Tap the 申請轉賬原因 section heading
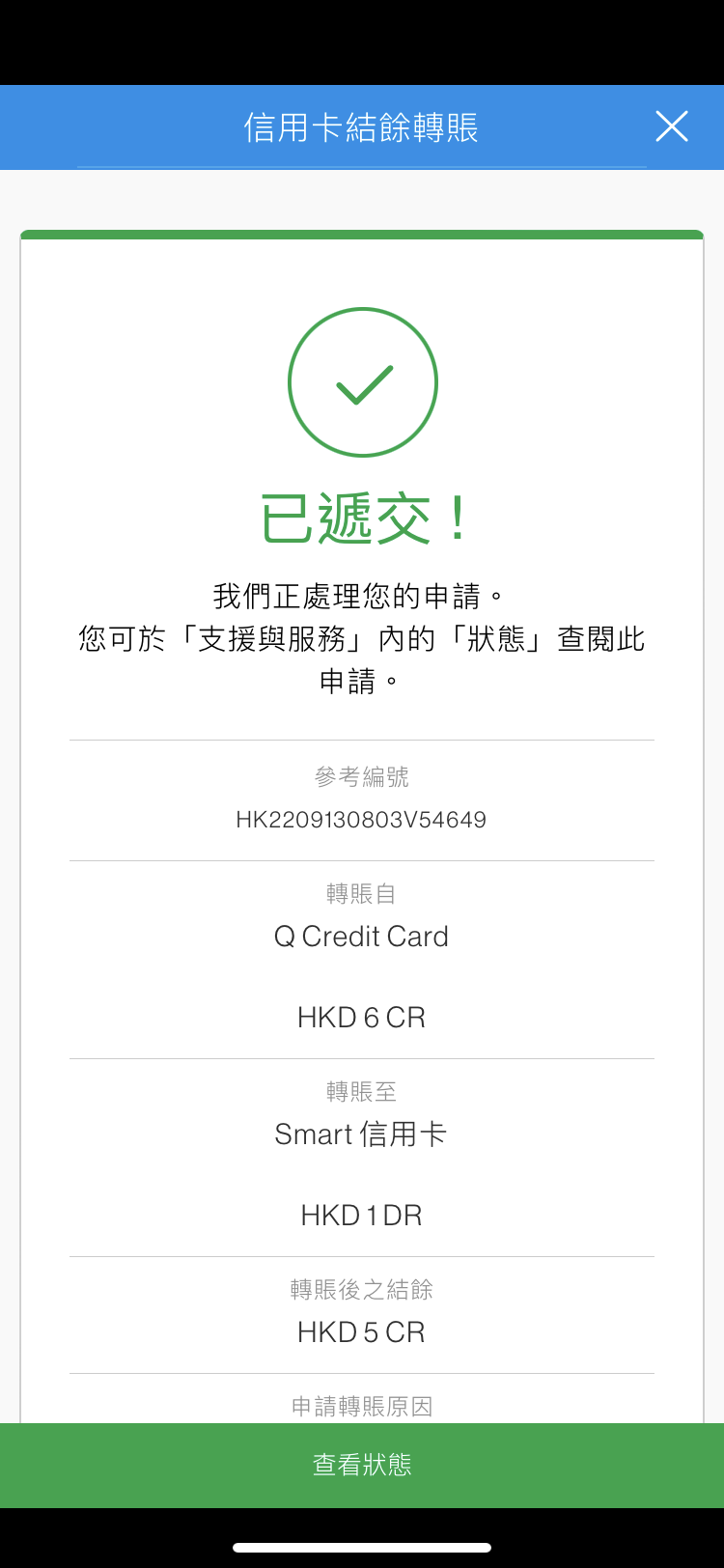This screenshot has height=1568, width=724. click(362, 1406)
